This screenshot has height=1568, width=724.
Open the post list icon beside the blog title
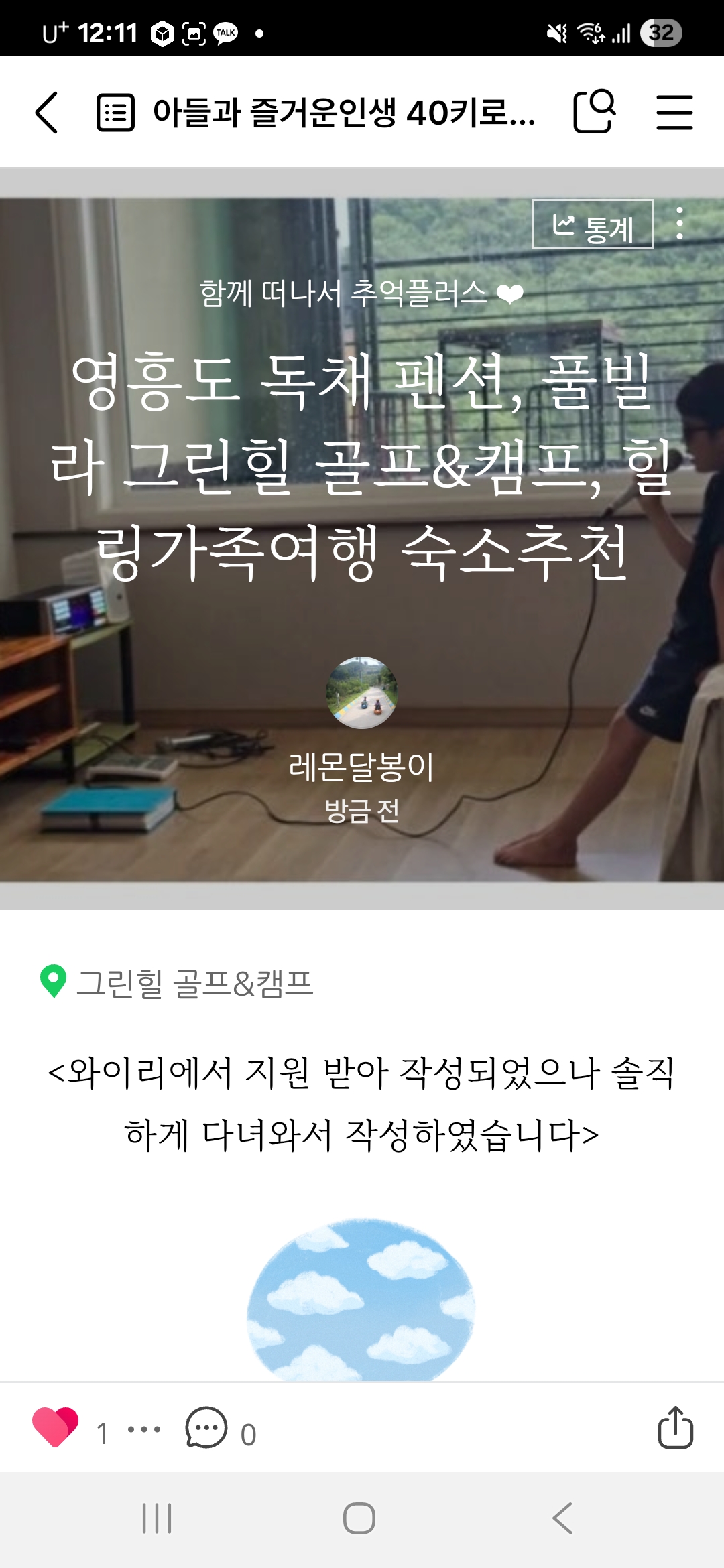(115, 113)
